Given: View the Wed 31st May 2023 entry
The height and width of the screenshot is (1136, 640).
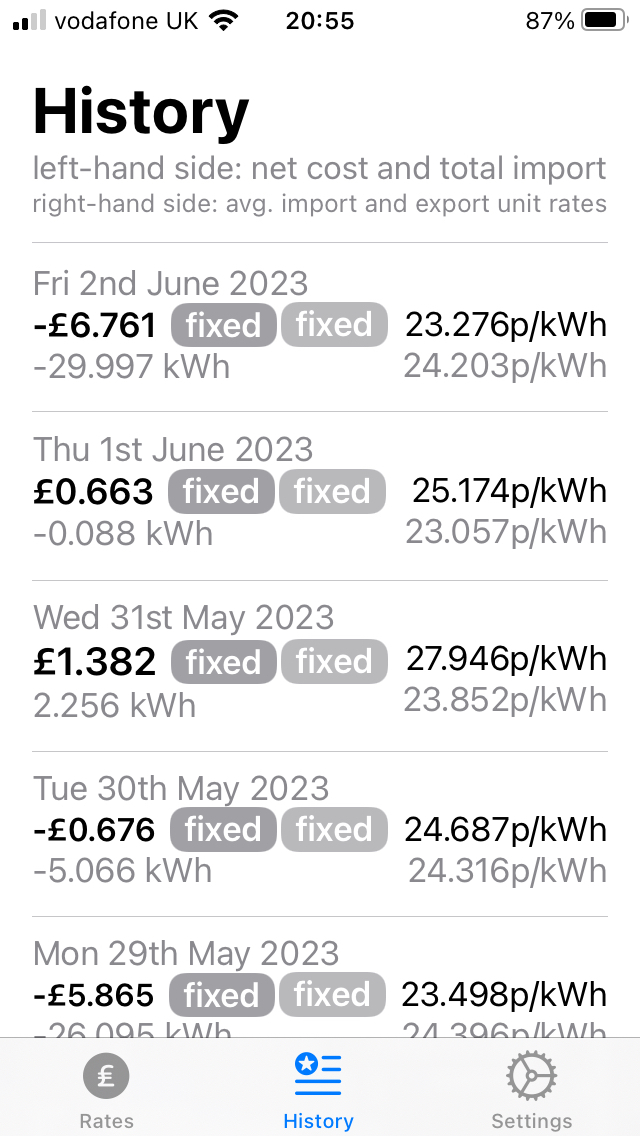Looking at the screenshot, I should (x=320, y=665).
